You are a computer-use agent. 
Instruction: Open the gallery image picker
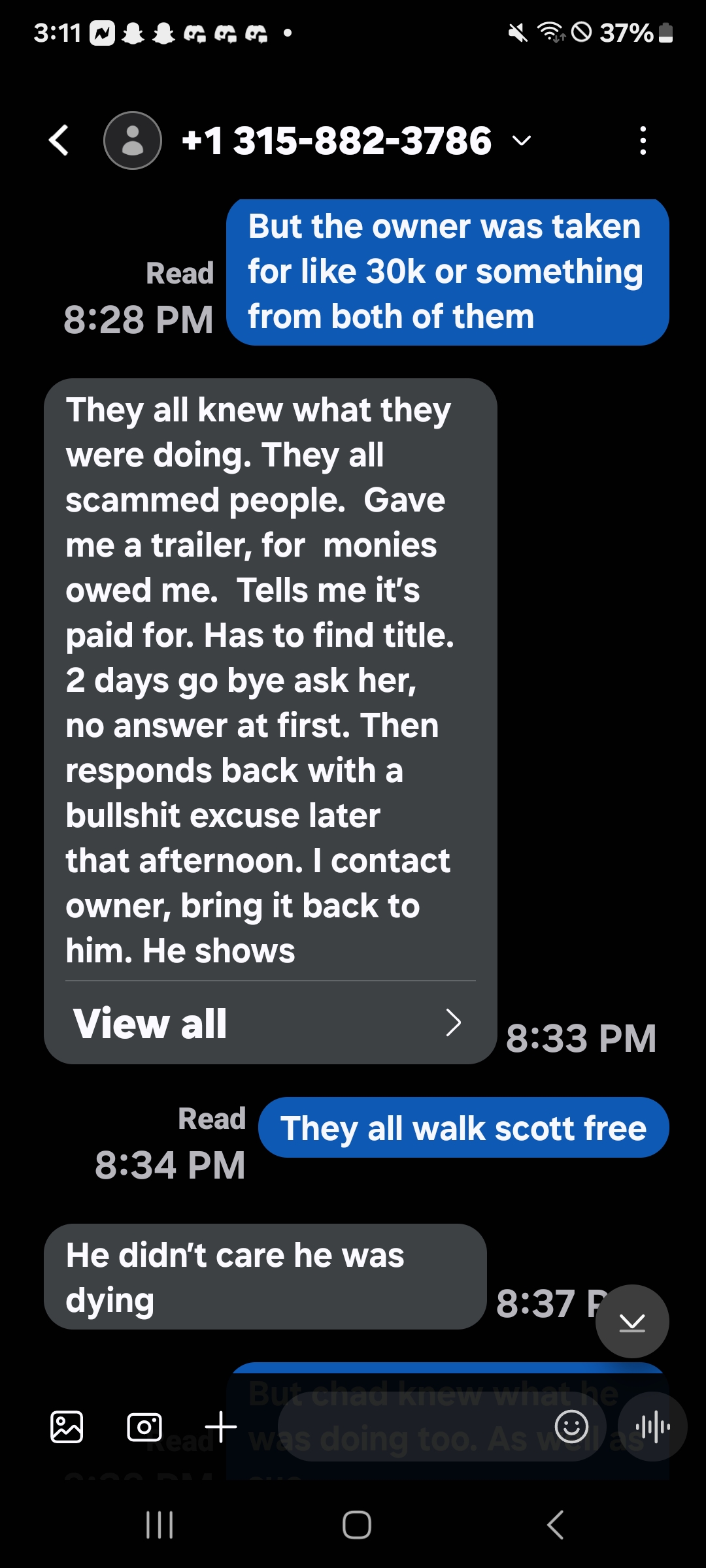click(67, 1427)
